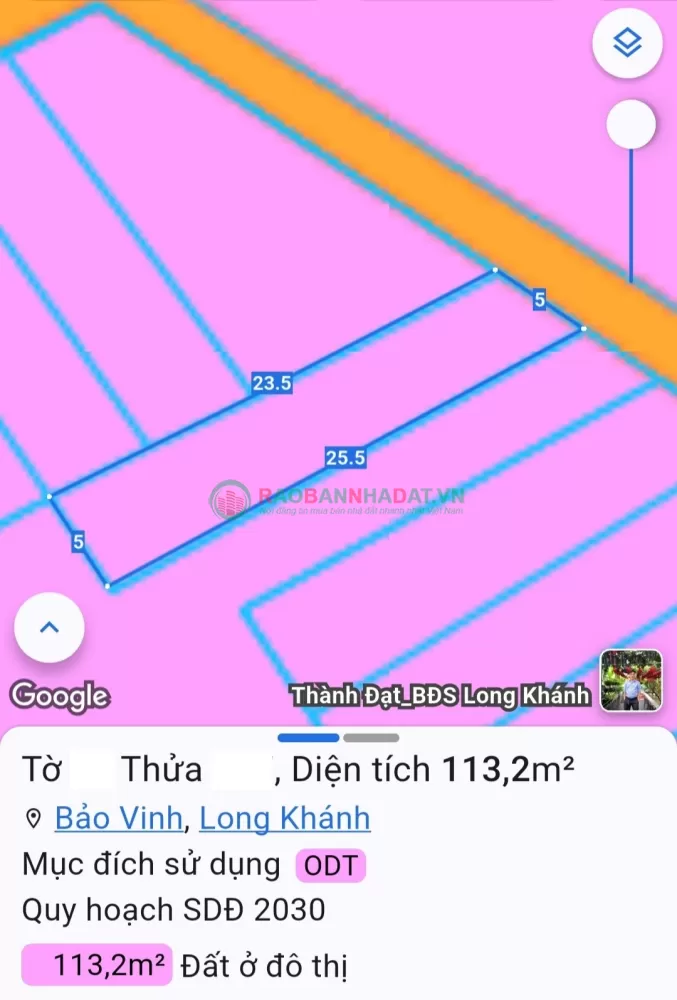The height and width of the screenshot is (1000, 677).
Task: Switch to the second info page indicator
Action: 371,738
